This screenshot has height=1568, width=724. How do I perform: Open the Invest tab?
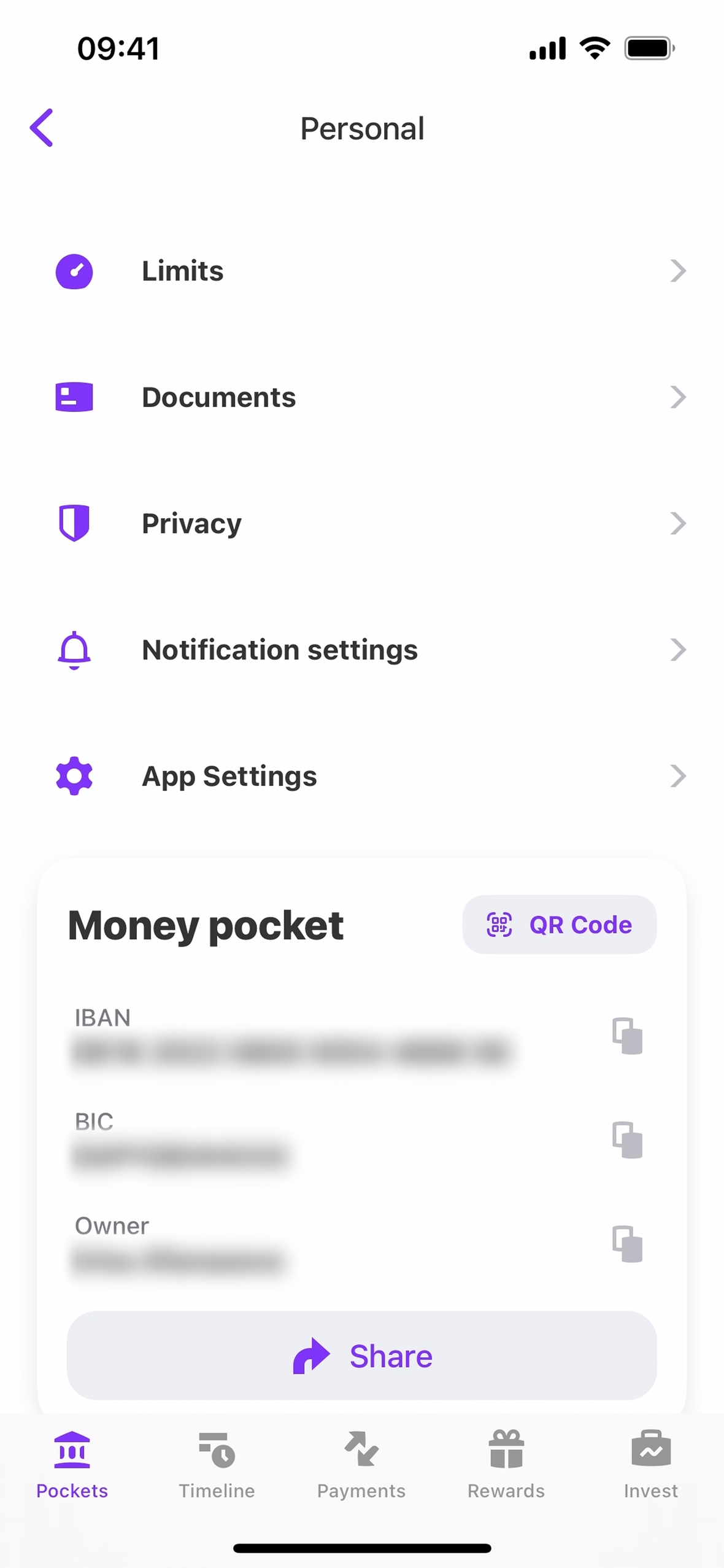point(650,1464)
